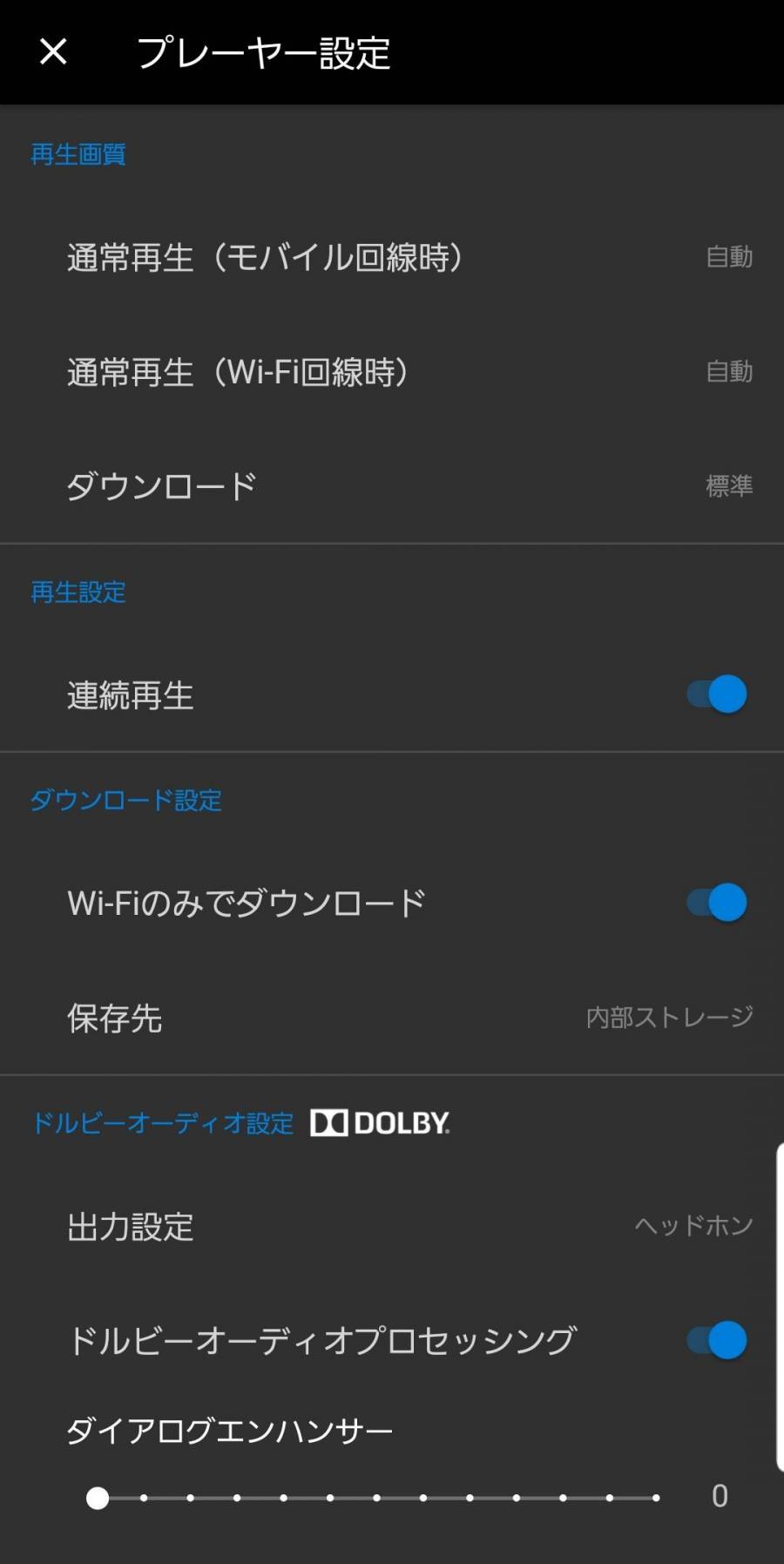Image resolution: width=784 pixels, height=1564 pixels.
Task: Open 通常再生（Wi-Fi回線時）quality setting
Action: point(392,372)
